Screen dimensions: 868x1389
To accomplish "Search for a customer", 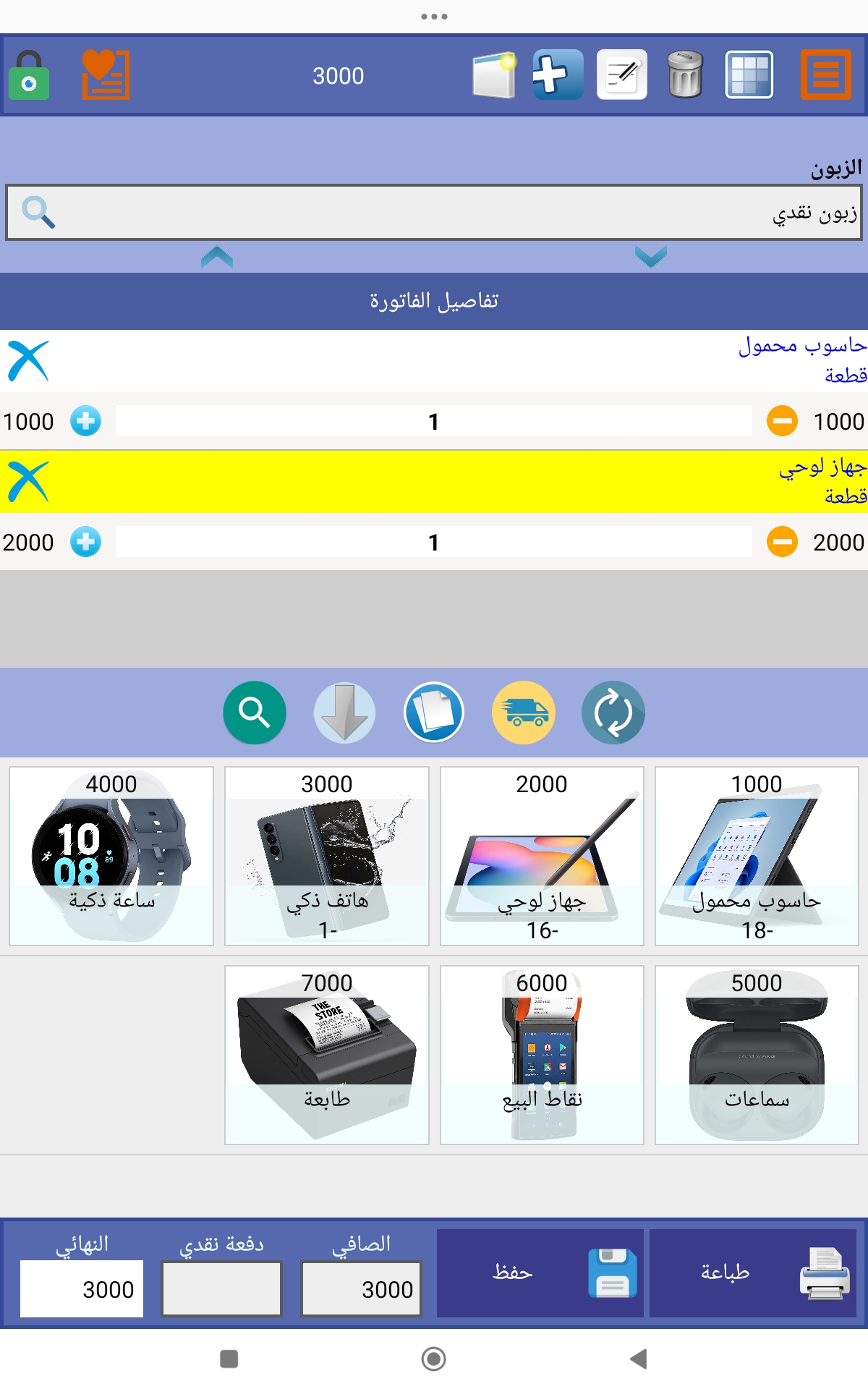I will (x=38, y=212).
